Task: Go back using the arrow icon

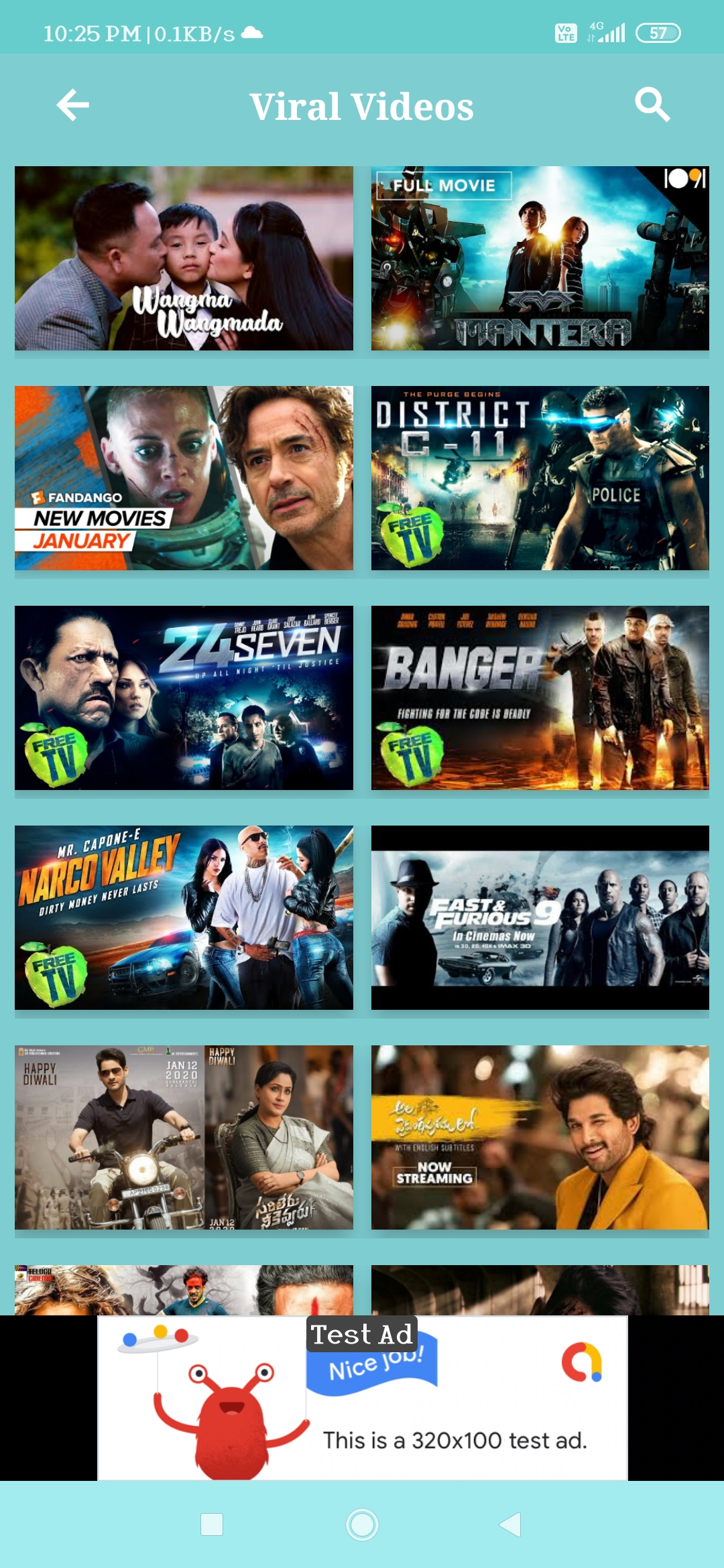Action: tap(73, 105)
